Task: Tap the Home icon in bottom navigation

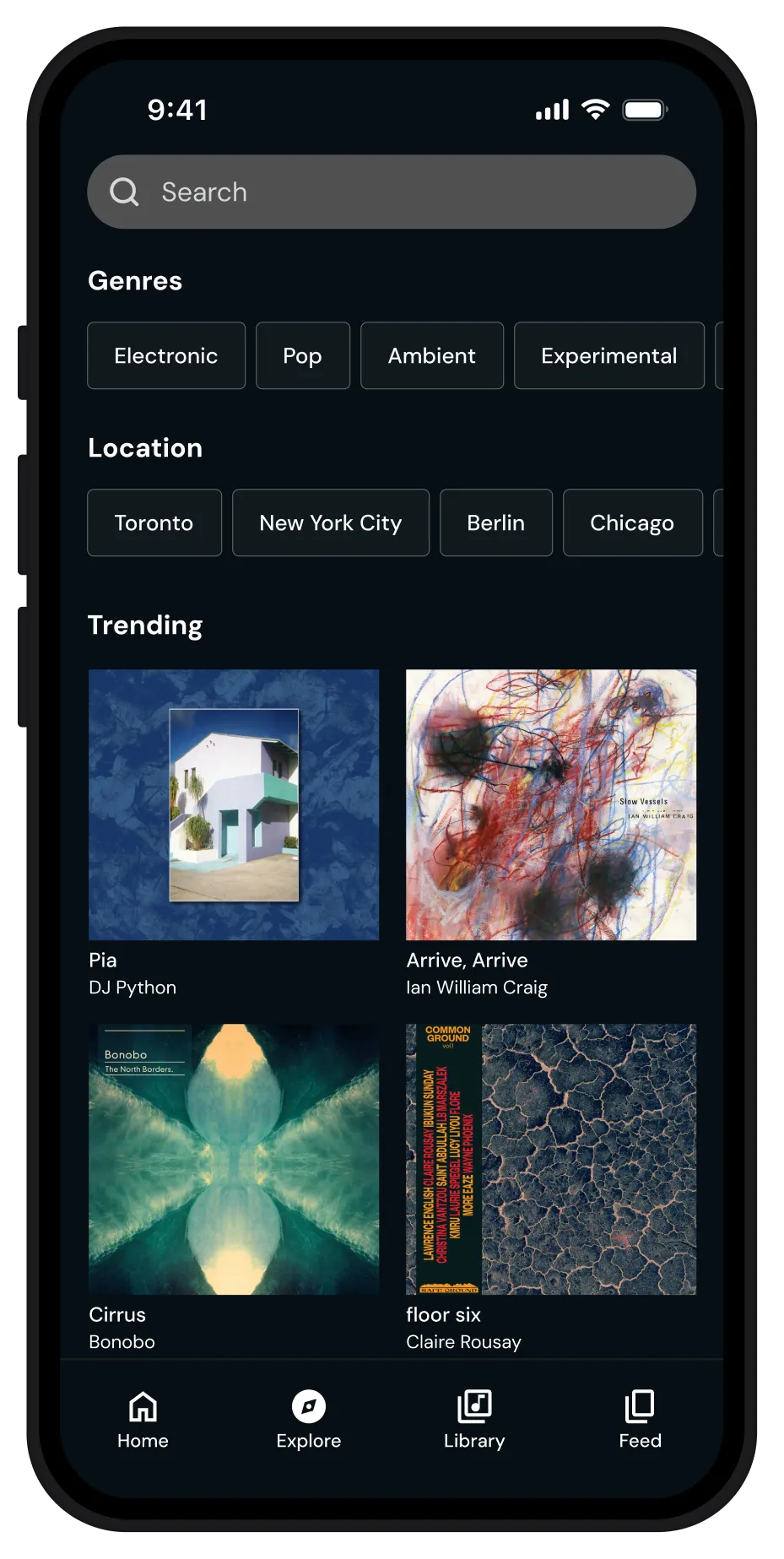Action: click(x=142, y=1408)
